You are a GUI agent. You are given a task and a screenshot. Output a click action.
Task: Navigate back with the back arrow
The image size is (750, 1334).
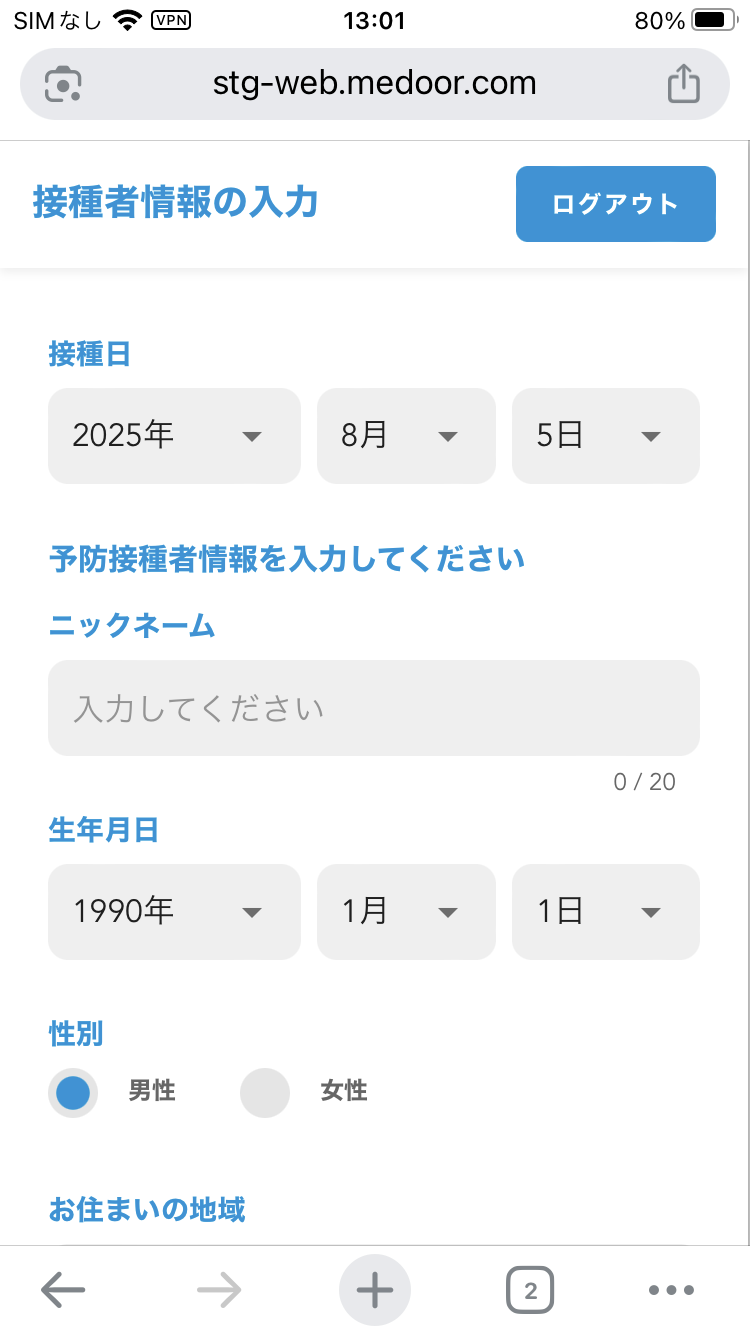[62, 1290]
